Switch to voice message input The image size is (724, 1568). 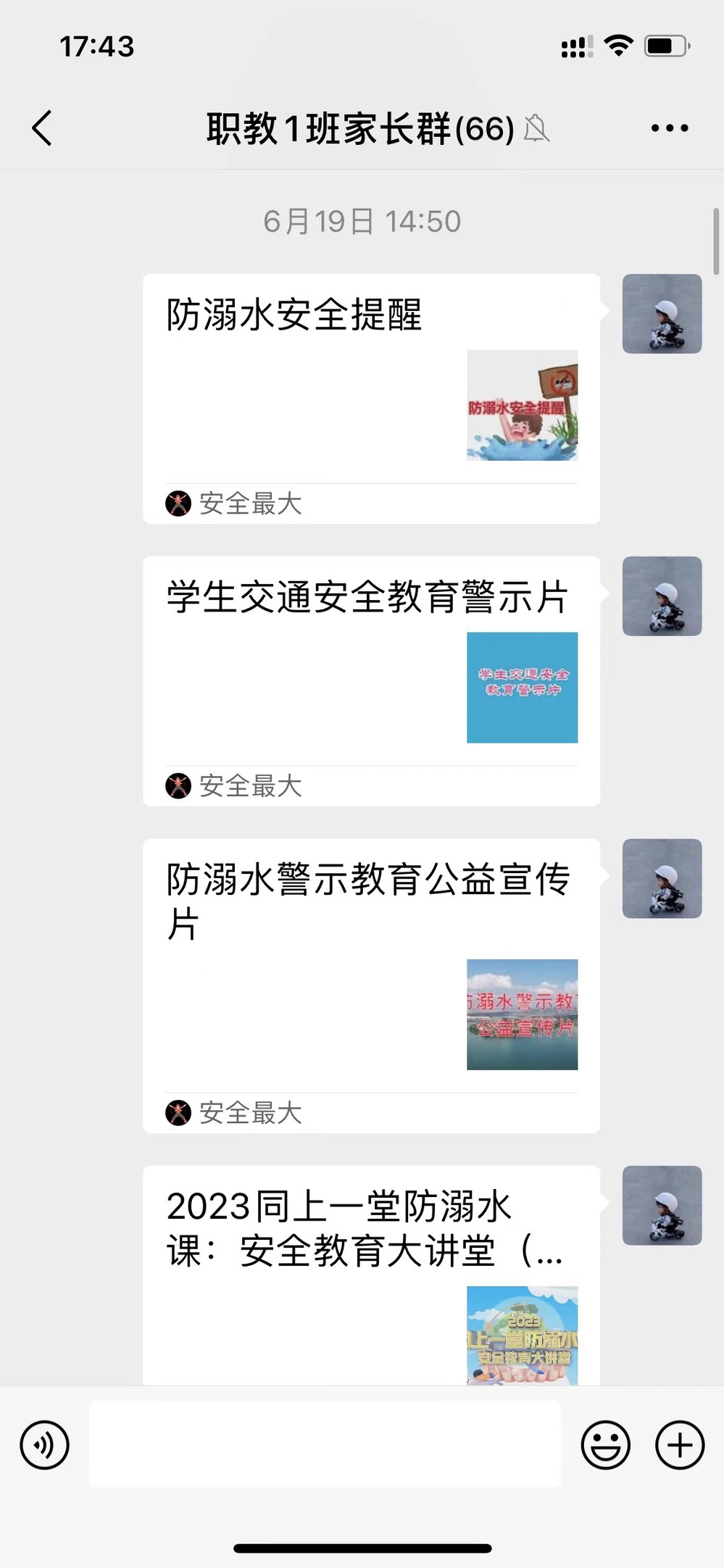point(45,1445)
